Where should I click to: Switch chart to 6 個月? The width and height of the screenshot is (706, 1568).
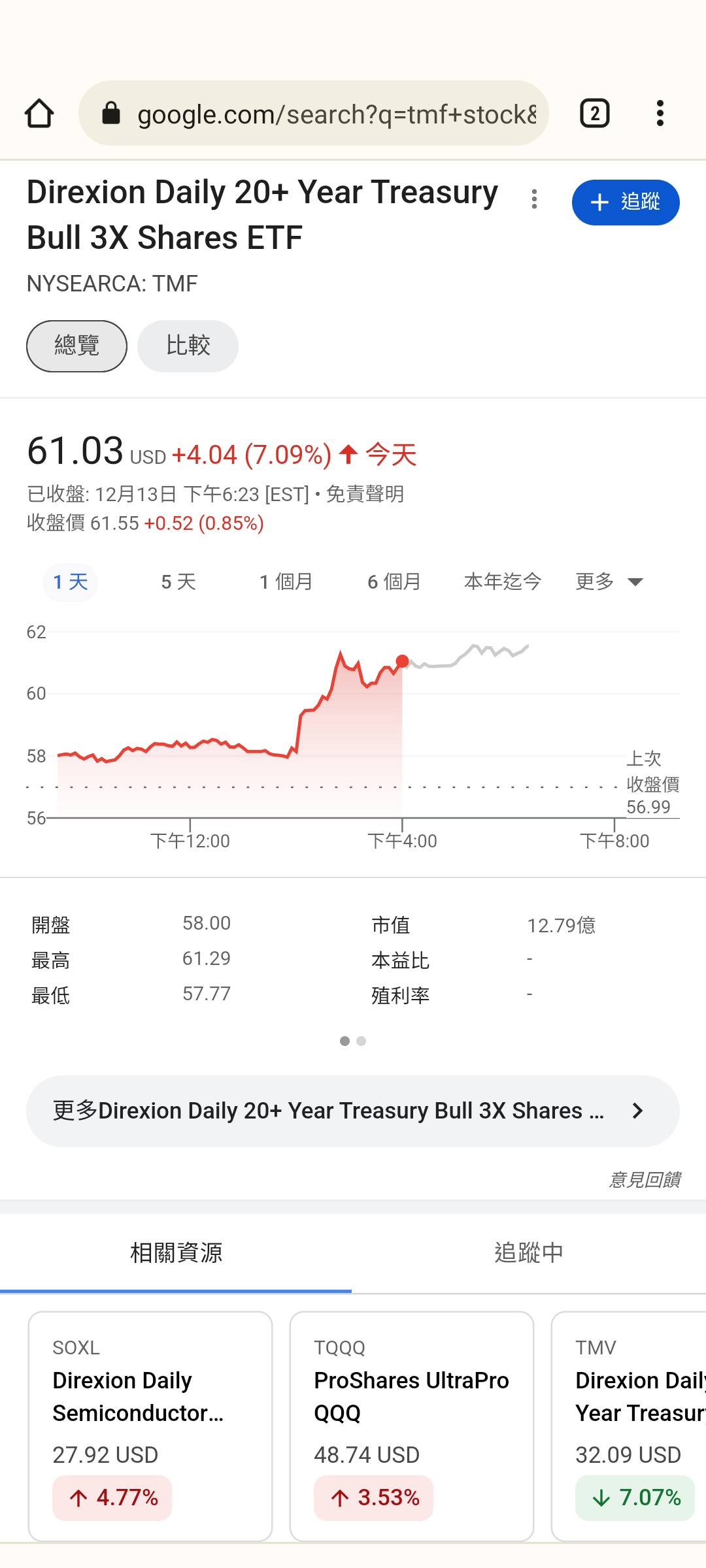point(394,581)
